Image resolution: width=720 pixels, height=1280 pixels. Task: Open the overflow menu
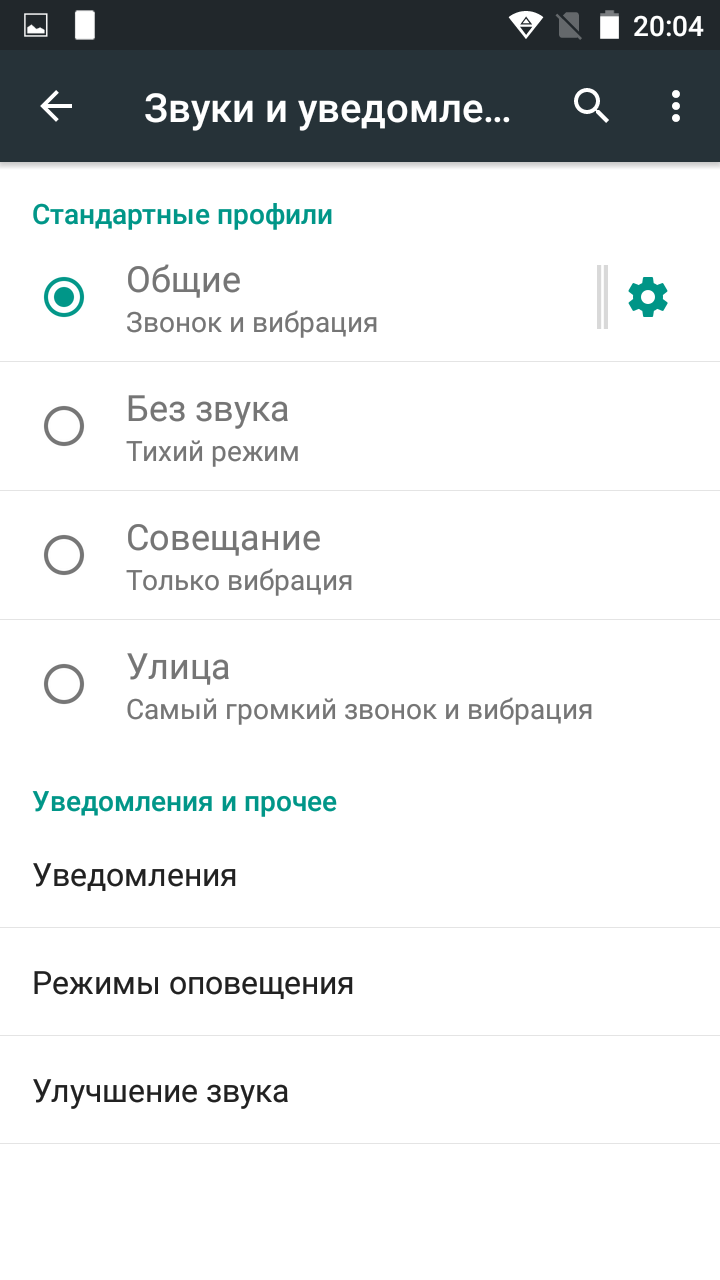click(x=676, y=106)
